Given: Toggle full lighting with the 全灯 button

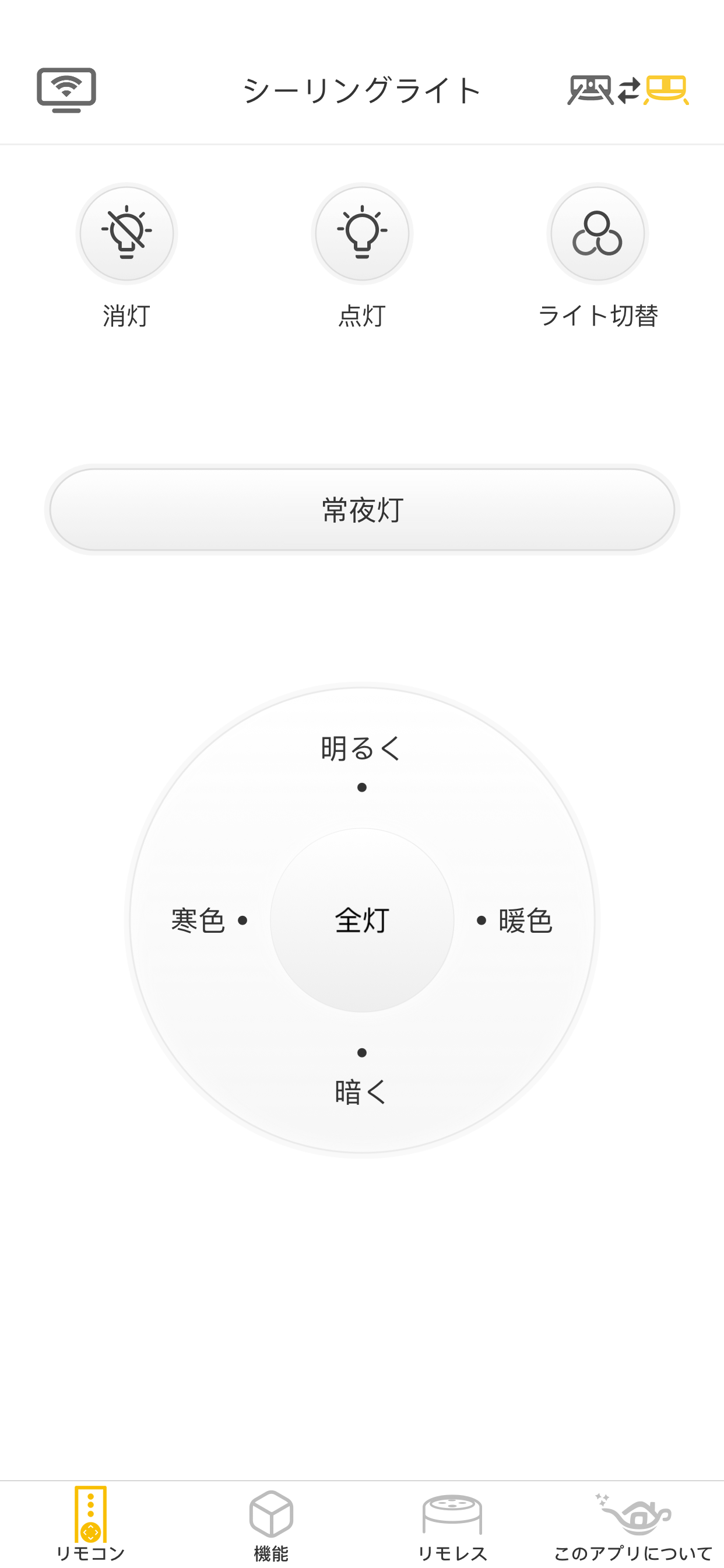Looking at the screenshot, I should [362, 921].
